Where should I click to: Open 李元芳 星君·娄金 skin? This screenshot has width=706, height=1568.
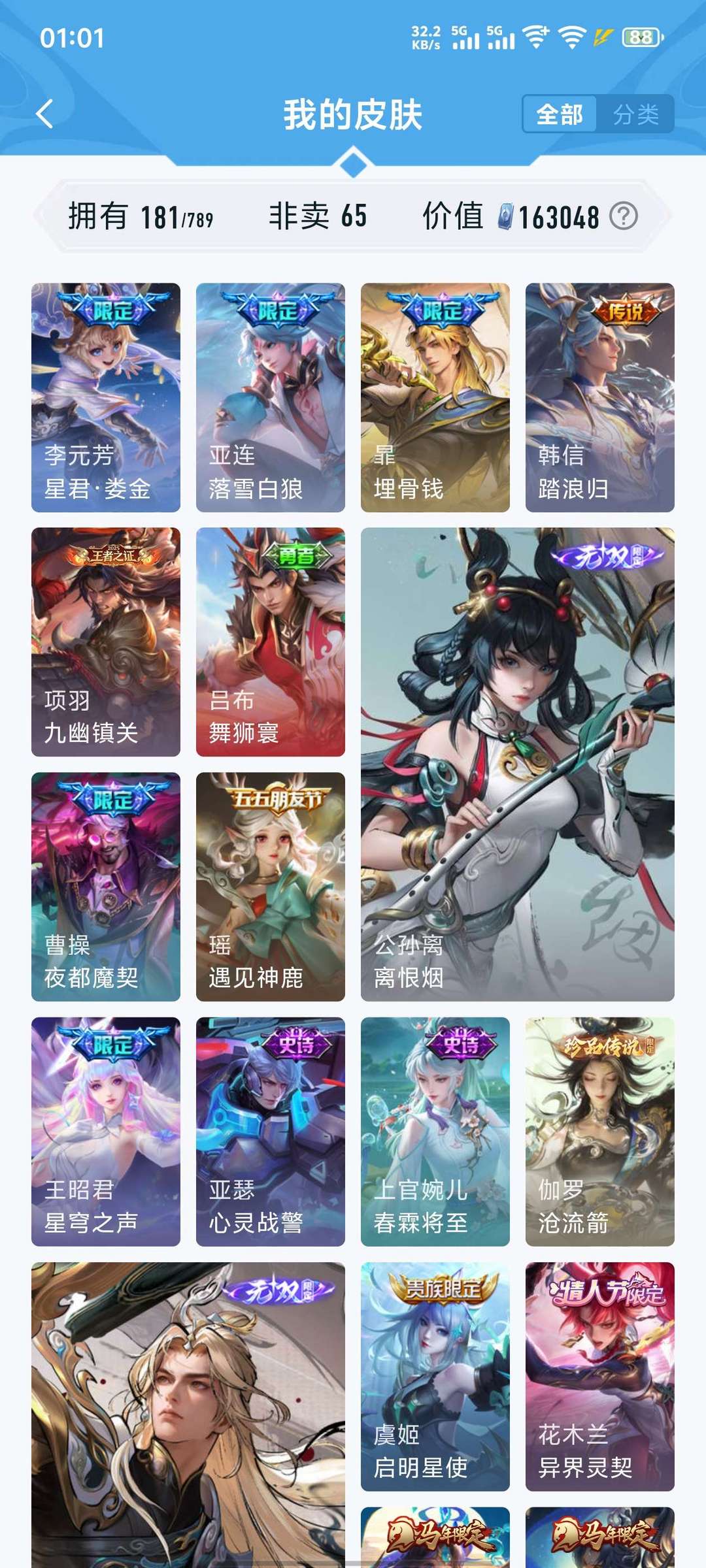pos(106,397)
